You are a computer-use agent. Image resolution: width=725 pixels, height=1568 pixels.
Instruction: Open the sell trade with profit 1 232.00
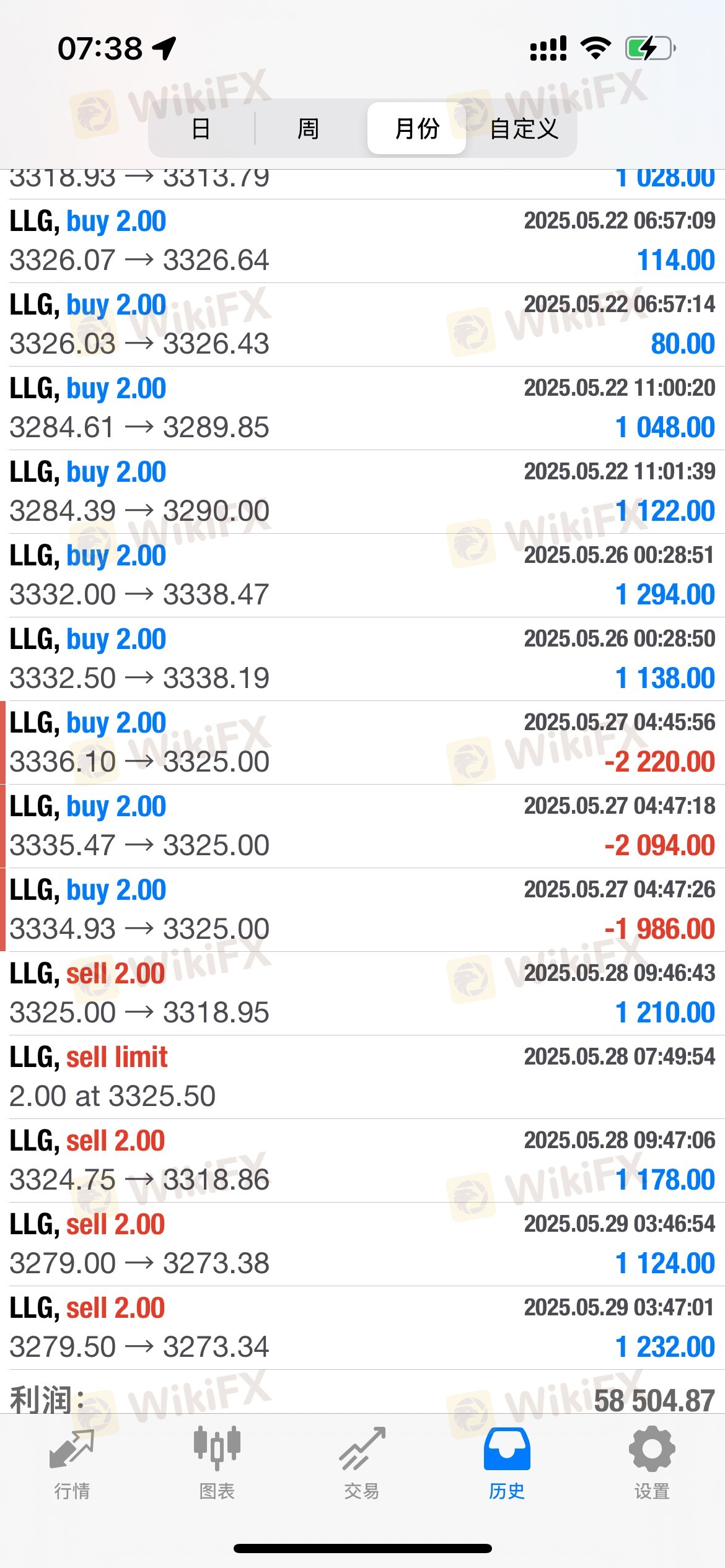pyautogui.click(x=362, y=1328)
